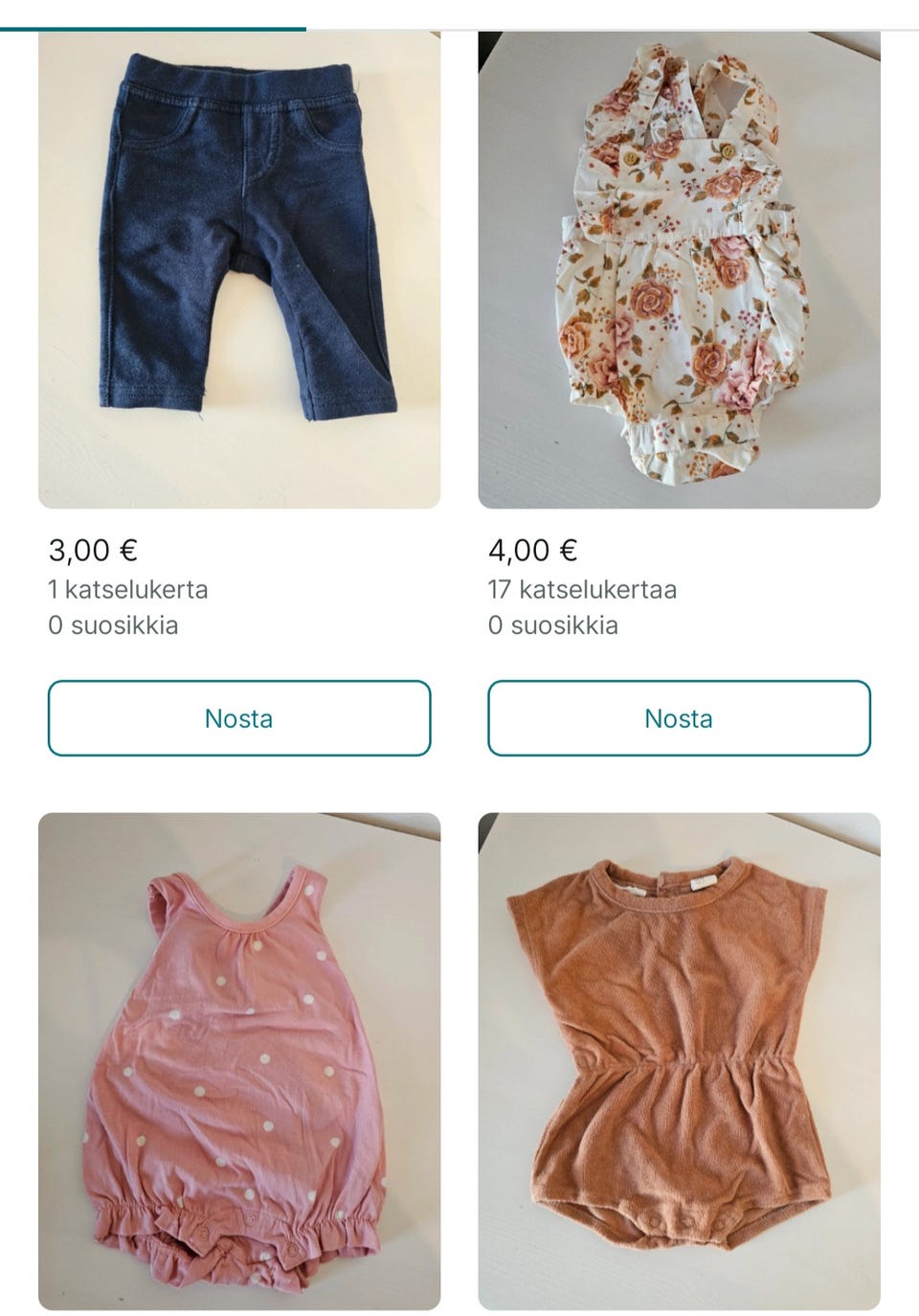Open the navy blue baby pants listing
This screenshot has height=1316, width=919.
[239, 270]
